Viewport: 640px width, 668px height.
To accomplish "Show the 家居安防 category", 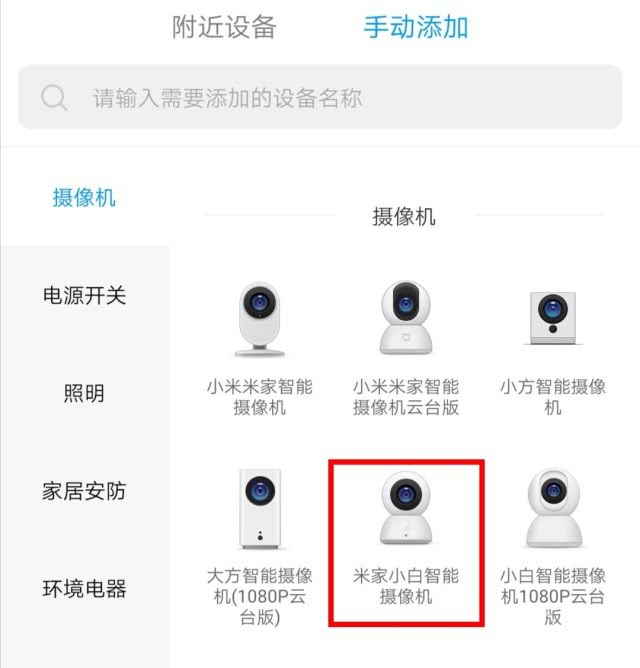I will pos(84,491).
